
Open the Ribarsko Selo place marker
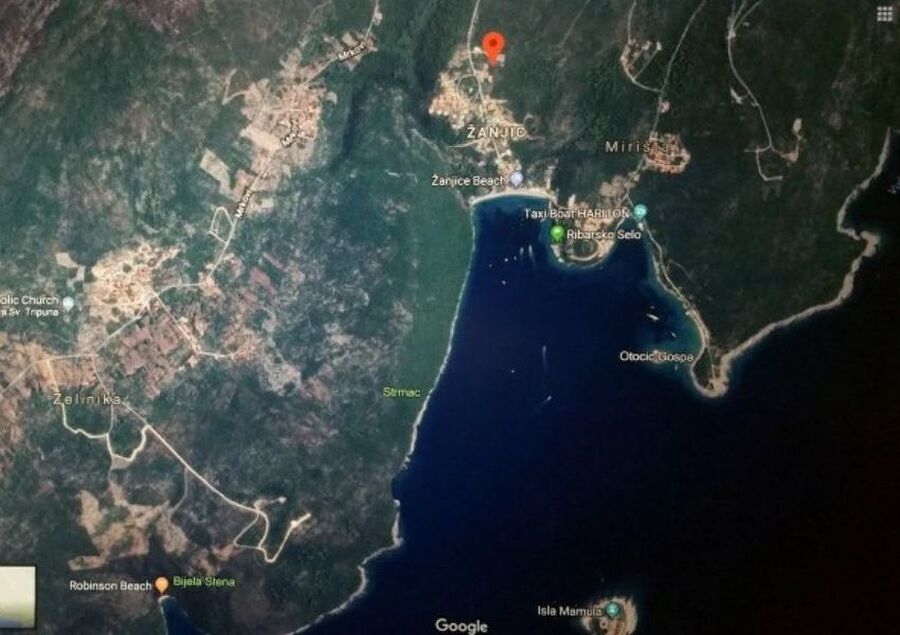coord(557,233)
